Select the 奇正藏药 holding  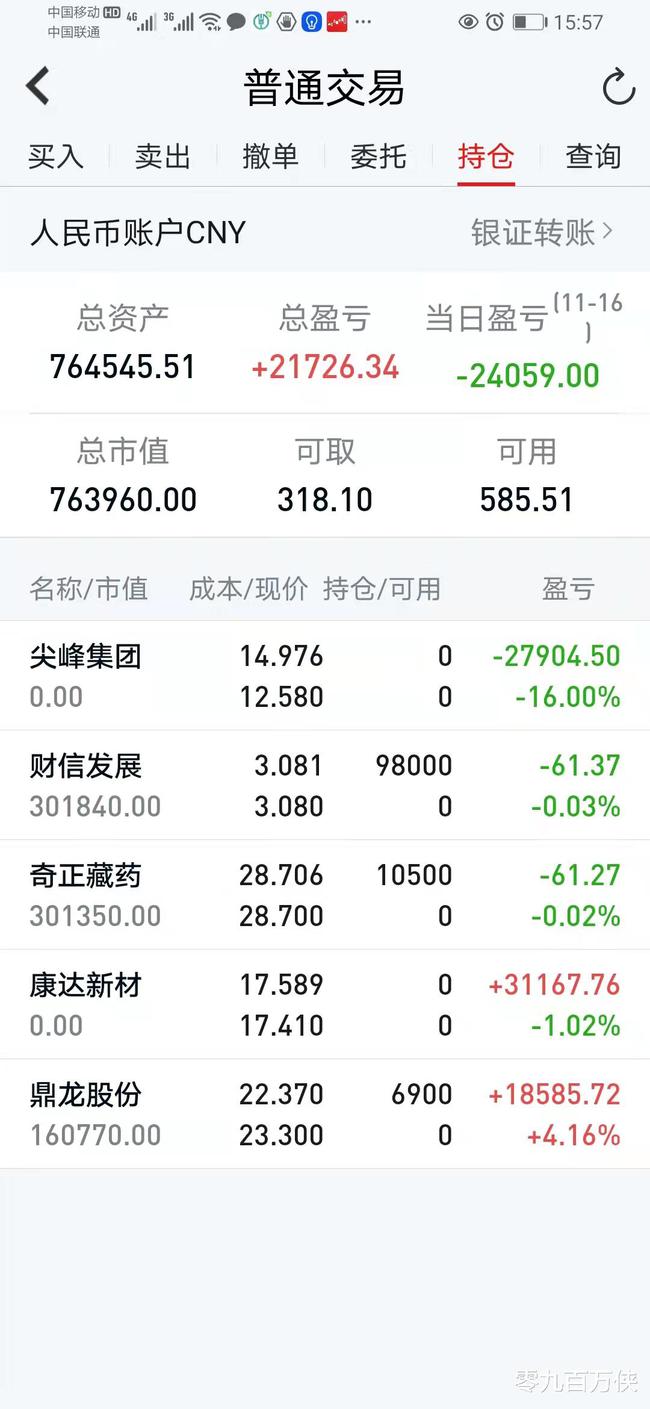click(325, 896)
